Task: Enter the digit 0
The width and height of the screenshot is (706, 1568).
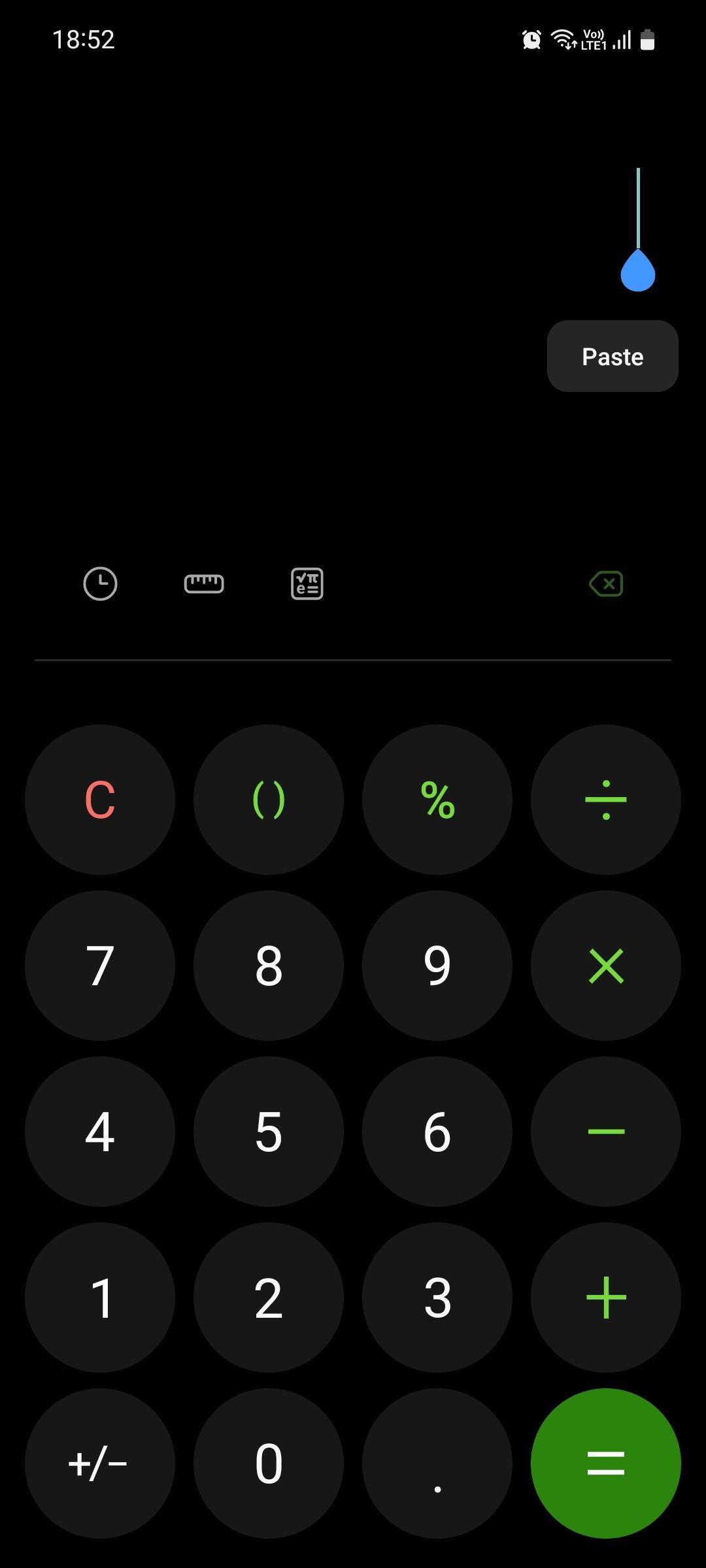Action: [x=269, y=1463]
